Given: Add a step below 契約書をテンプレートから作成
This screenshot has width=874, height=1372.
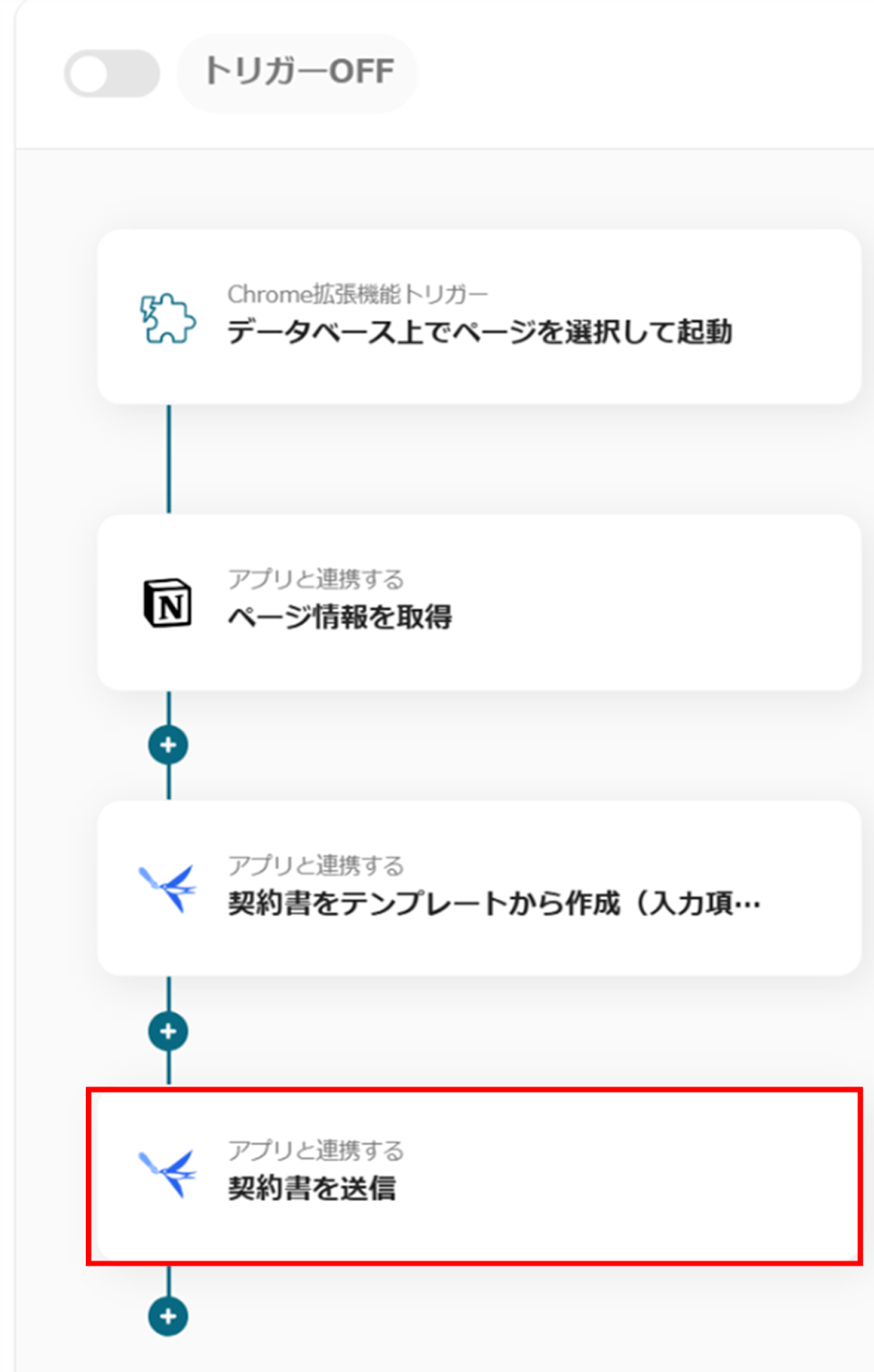Looking at the screenshot, I should tap(168, 1031).
